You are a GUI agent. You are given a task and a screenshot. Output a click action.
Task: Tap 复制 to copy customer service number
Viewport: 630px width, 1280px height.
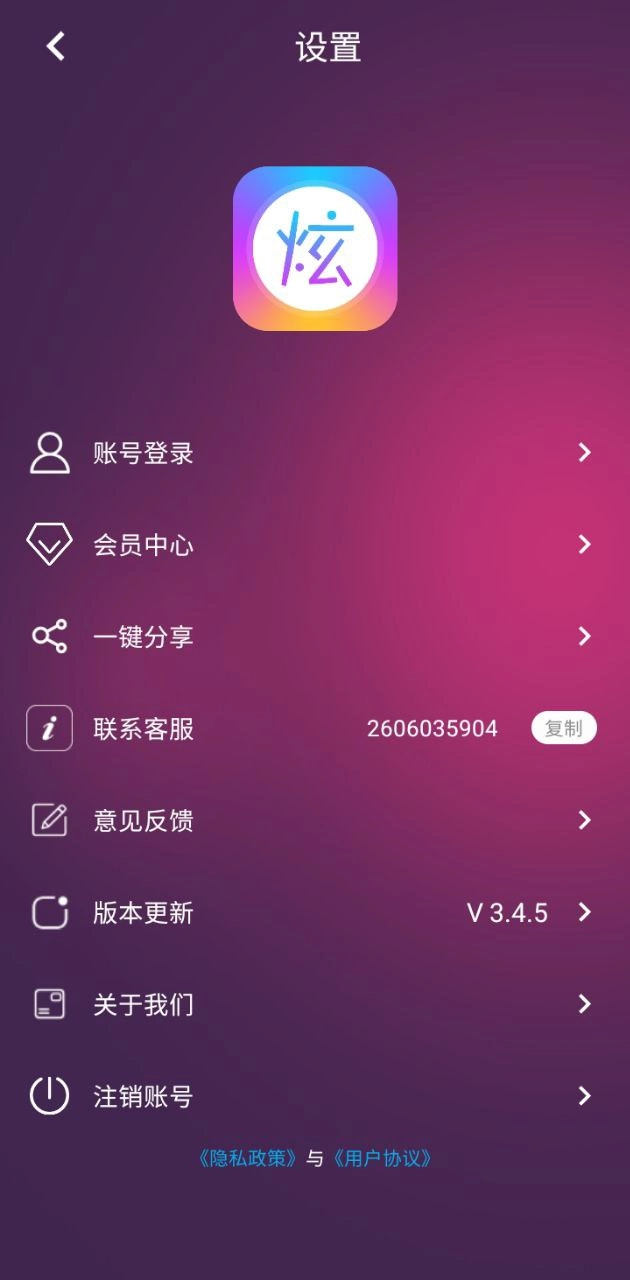[563, 728]
